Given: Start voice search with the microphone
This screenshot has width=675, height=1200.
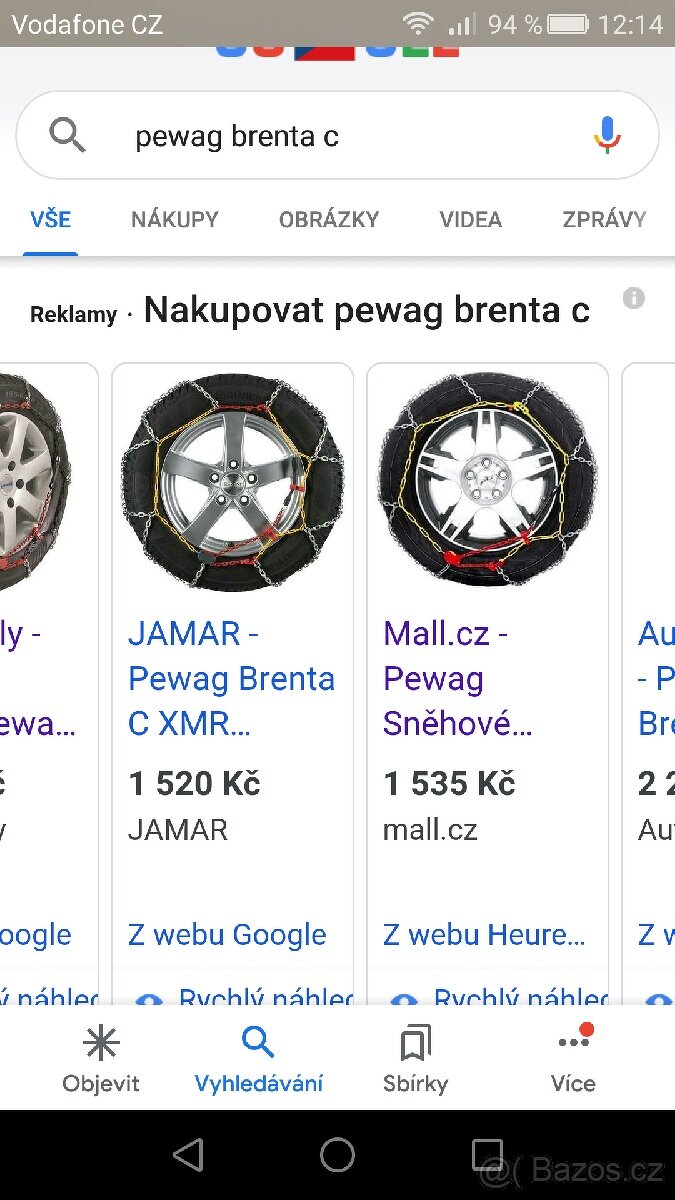Looking at the screenshot, I should tap(606, 135).
